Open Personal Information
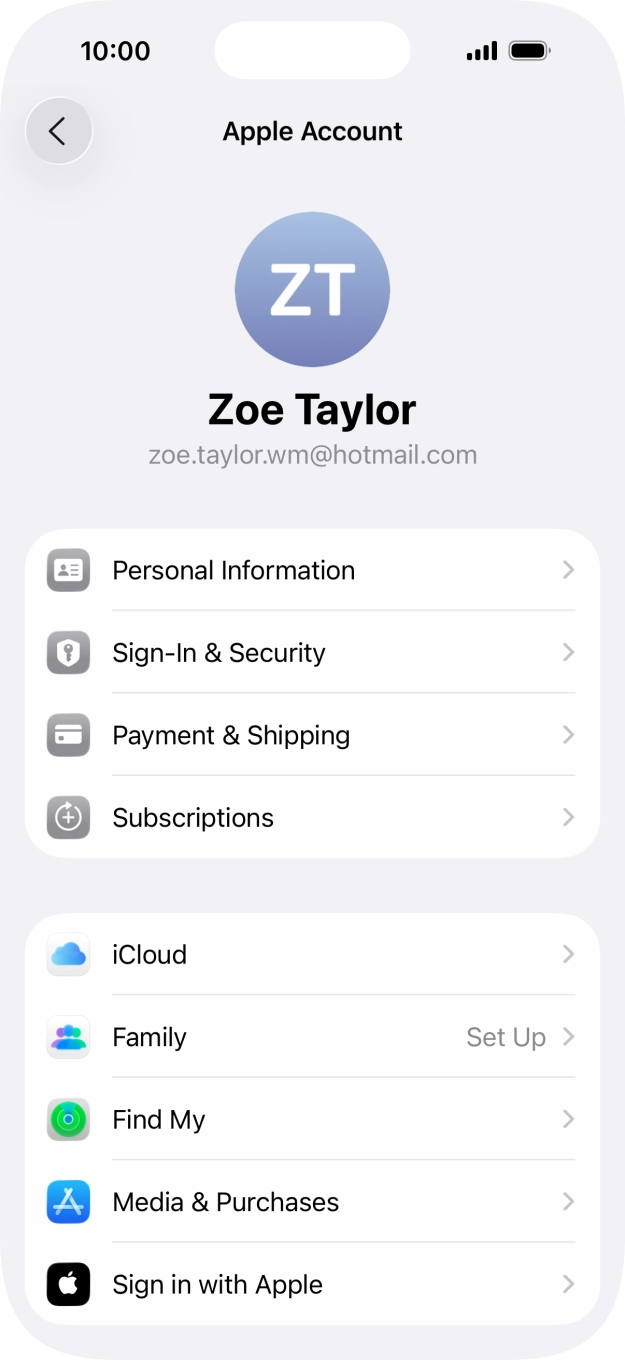The image size is (625, 1360). click(312, 570)
